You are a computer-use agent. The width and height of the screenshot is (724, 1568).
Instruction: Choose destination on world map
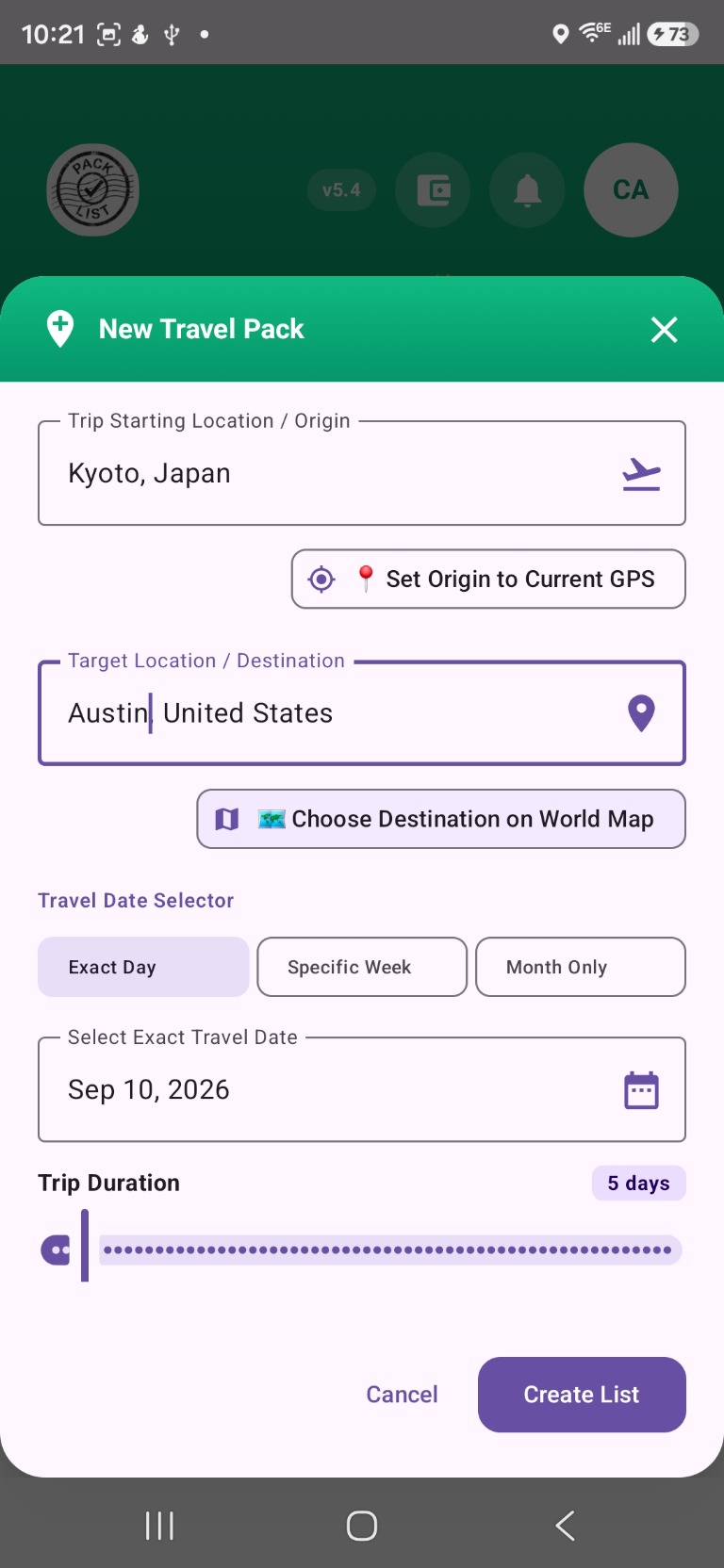pos(441,819)
